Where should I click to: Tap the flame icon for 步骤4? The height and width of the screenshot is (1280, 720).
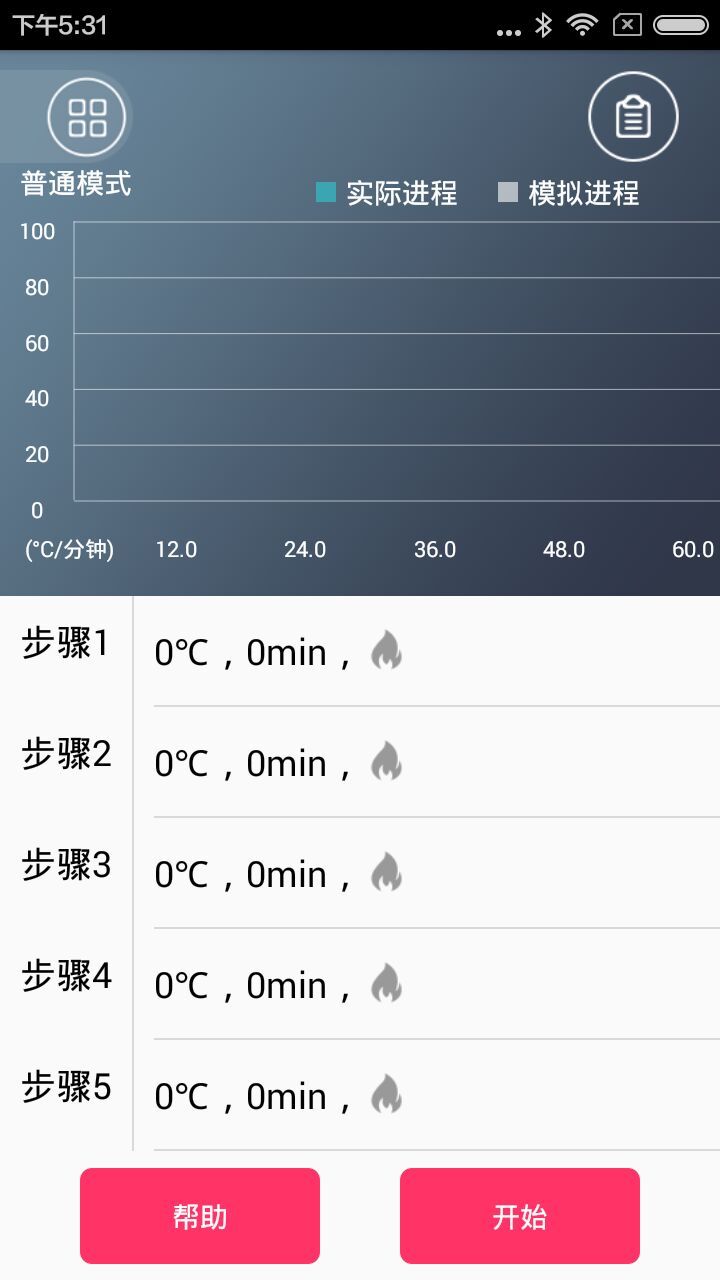tap(387, 983)
